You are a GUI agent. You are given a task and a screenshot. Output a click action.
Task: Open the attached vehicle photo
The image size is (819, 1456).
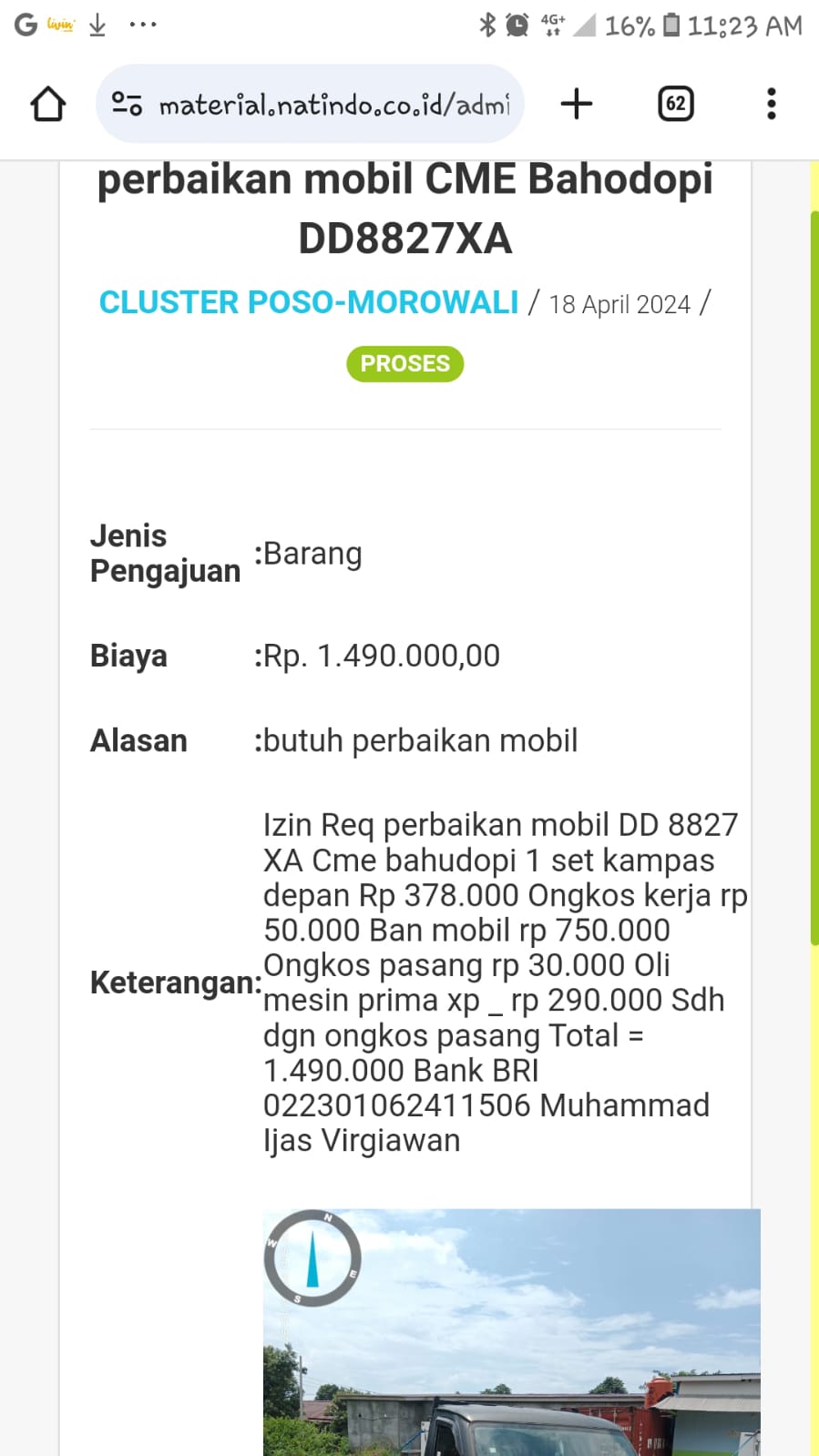pos(511,1332)
